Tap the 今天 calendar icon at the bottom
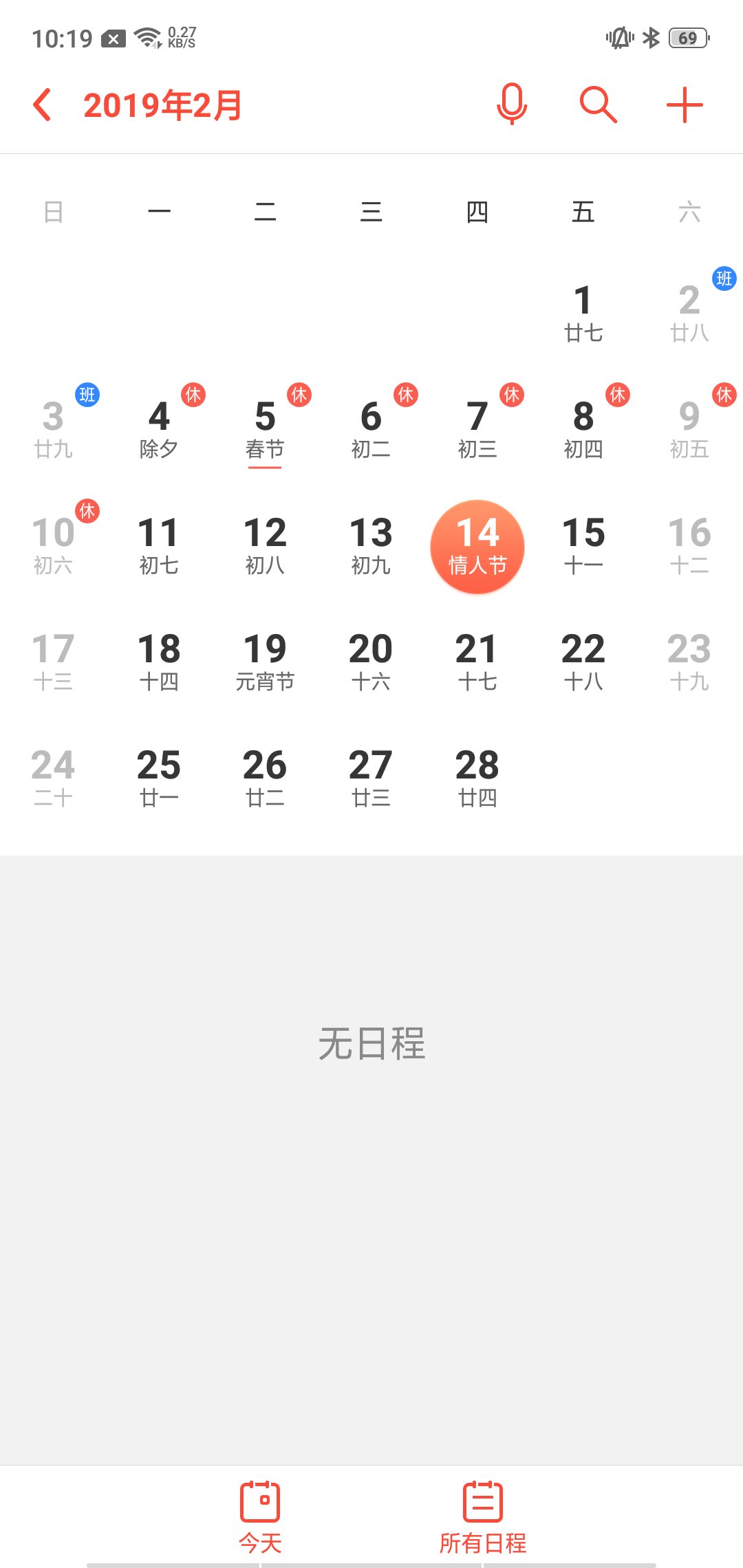 tap(259, 1503)
